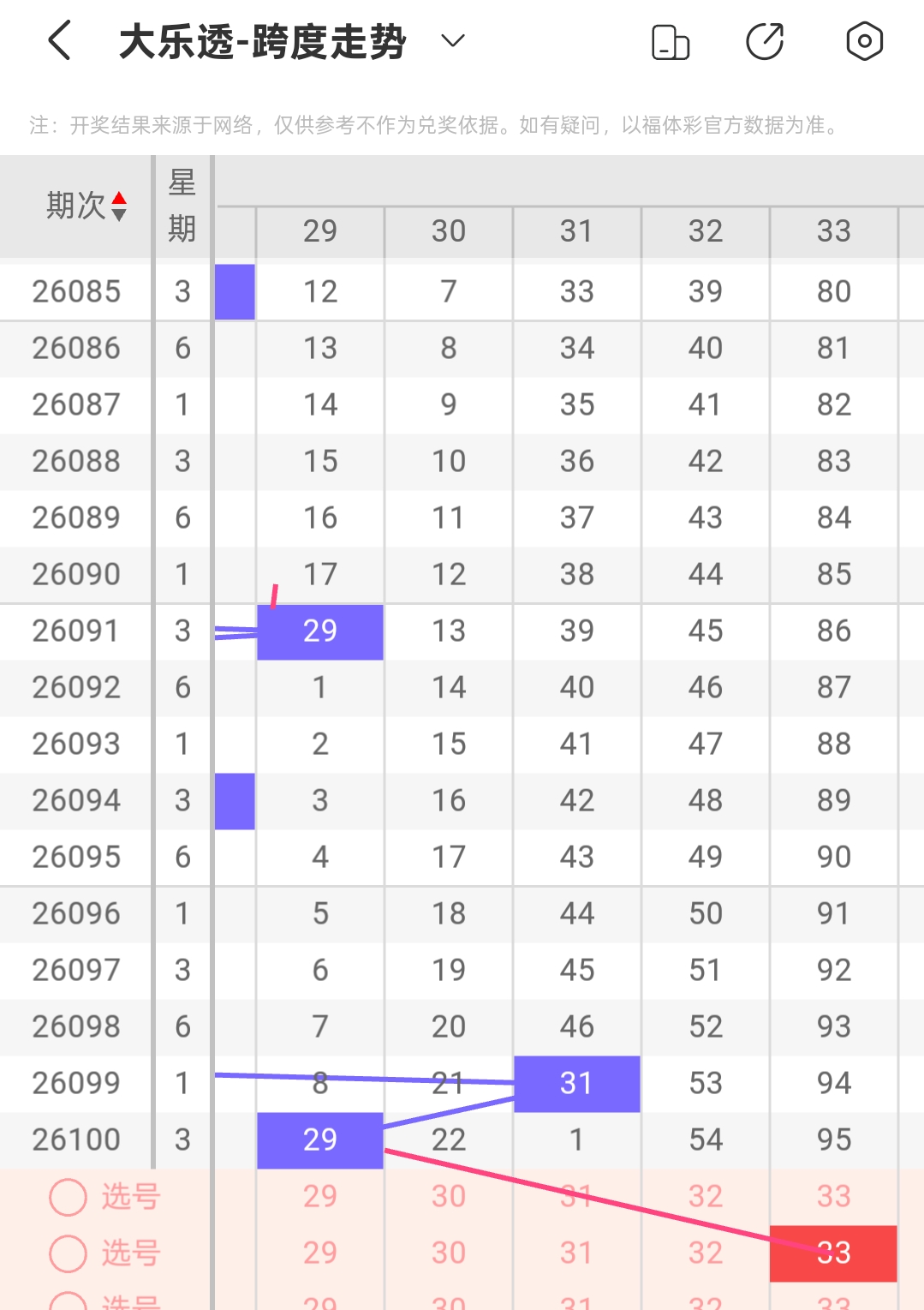924x1310 pixels.
Task: Go back using the back arrow
Action: 59,41
